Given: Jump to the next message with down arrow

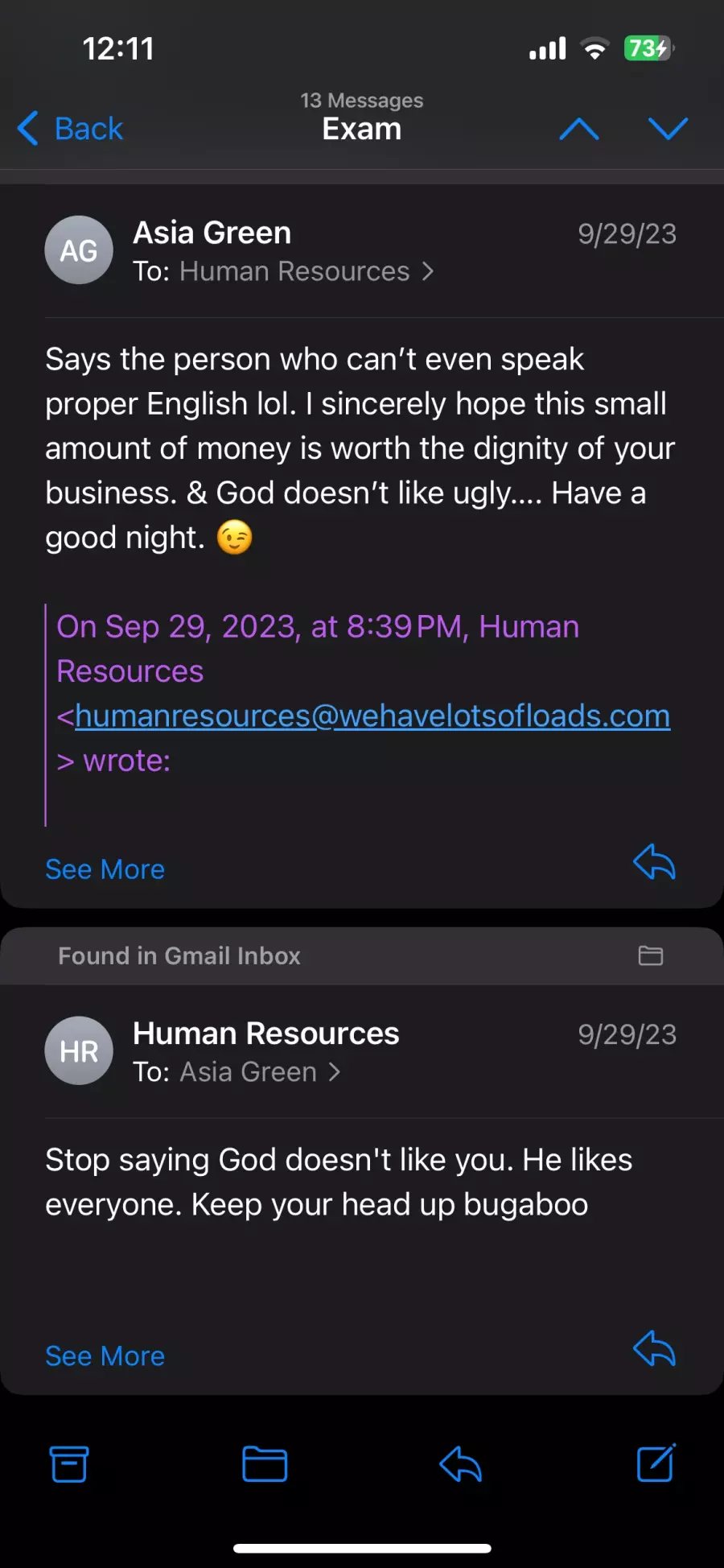Looking at the screenshot, I should [668, 129].
